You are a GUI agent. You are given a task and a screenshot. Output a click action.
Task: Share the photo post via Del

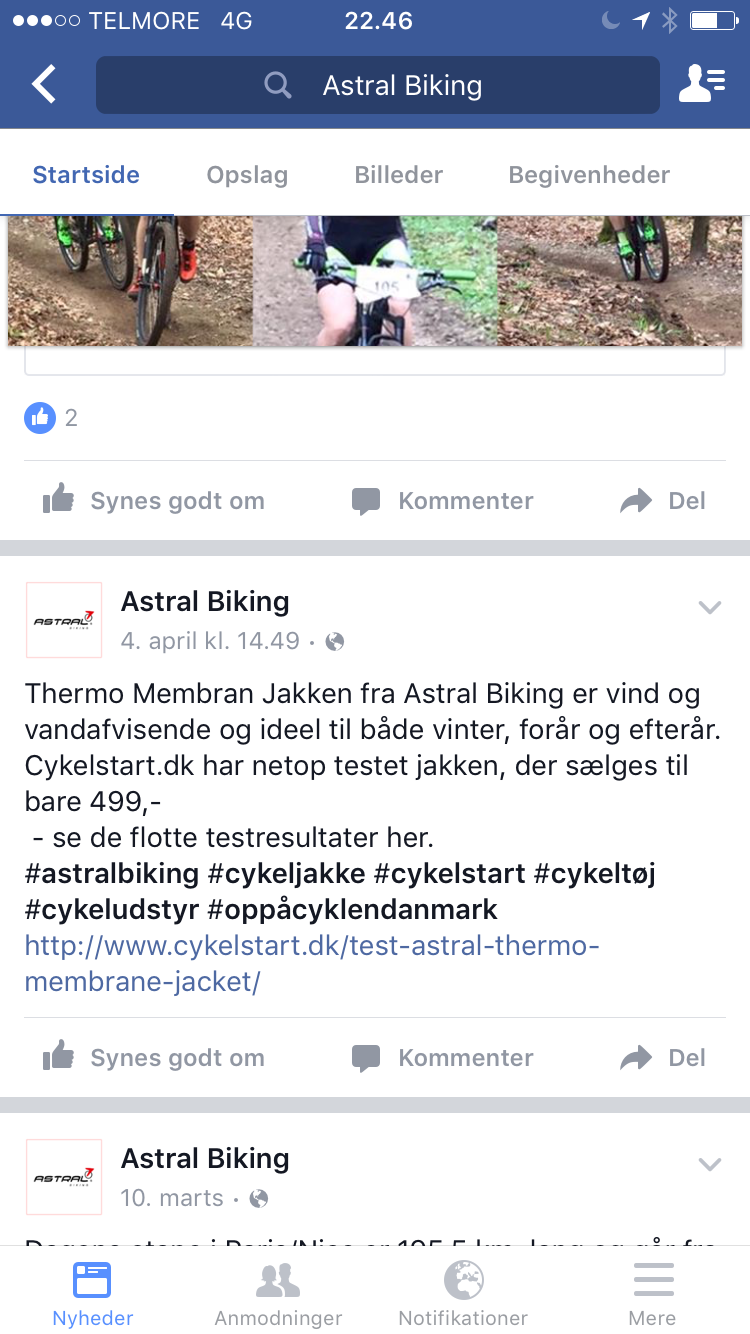coord(663,501)
